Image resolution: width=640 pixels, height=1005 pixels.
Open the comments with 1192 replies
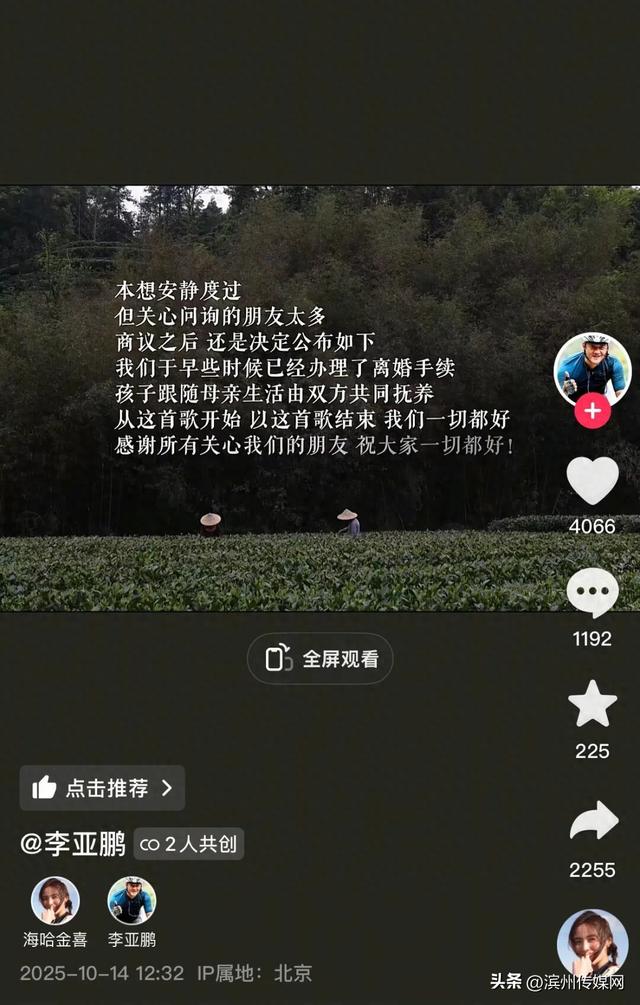pyautogui.click(x=592, y=593)
